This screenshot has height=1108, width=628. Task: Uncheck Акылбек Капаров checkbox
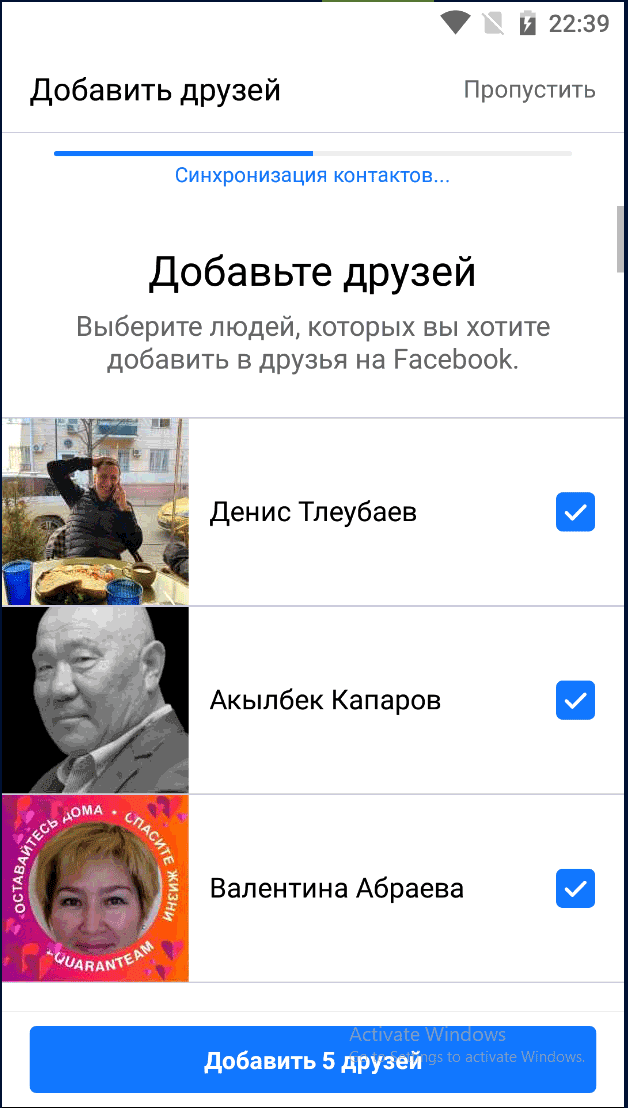pos(575,700)
